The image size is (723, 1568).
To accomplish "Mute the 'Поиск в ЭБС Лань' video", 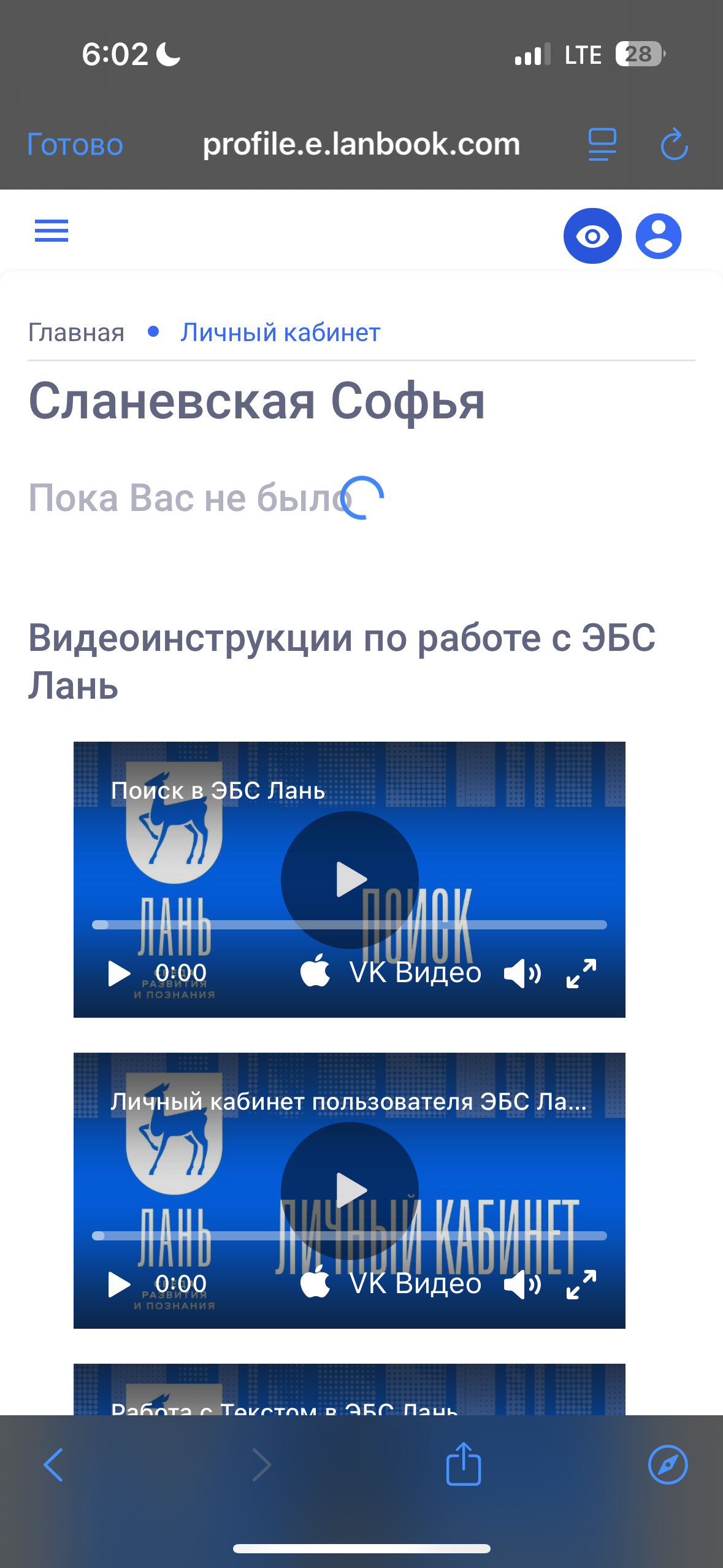I will 522,973.
